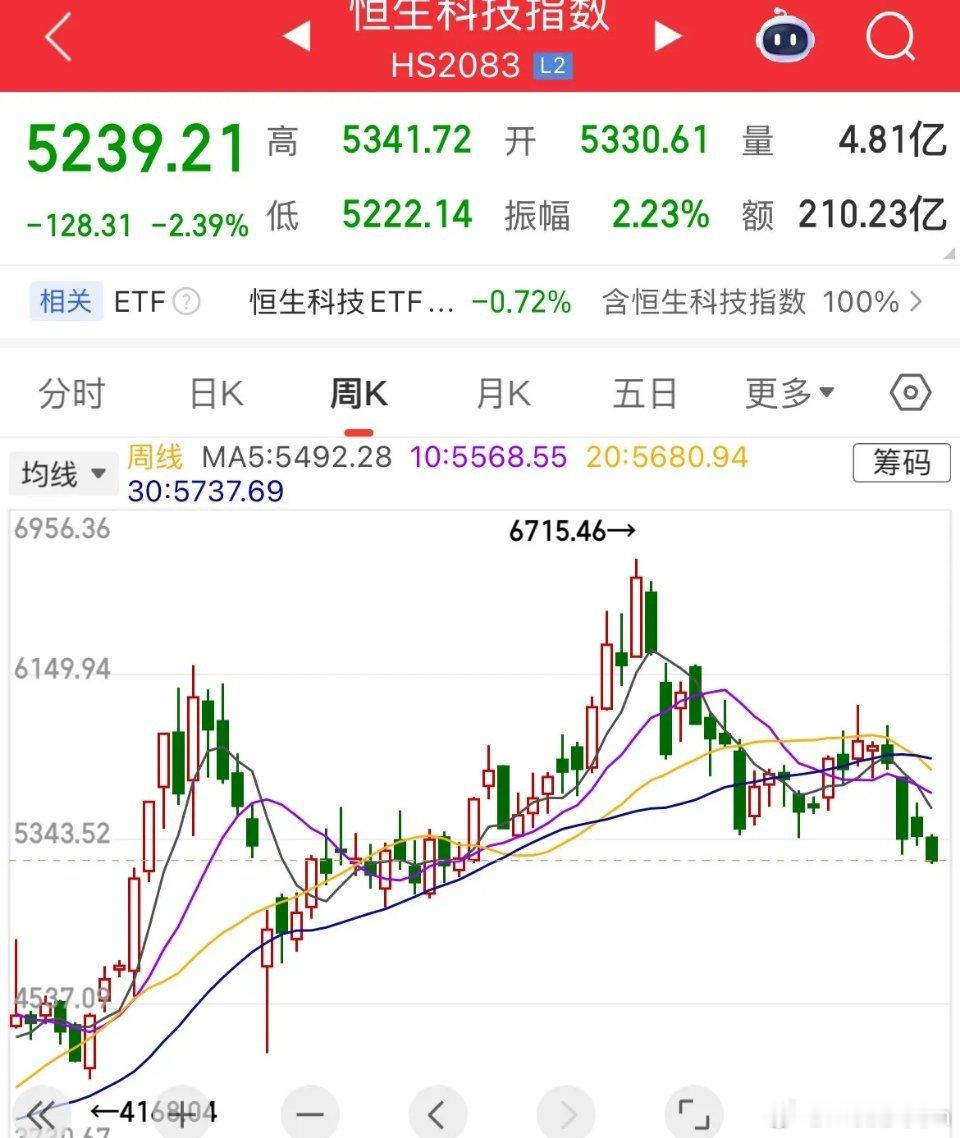The height and width of the screenshot is (1138, 960).
Task: Open the 均线 indicator dropdown
Action: pos(63,473)
